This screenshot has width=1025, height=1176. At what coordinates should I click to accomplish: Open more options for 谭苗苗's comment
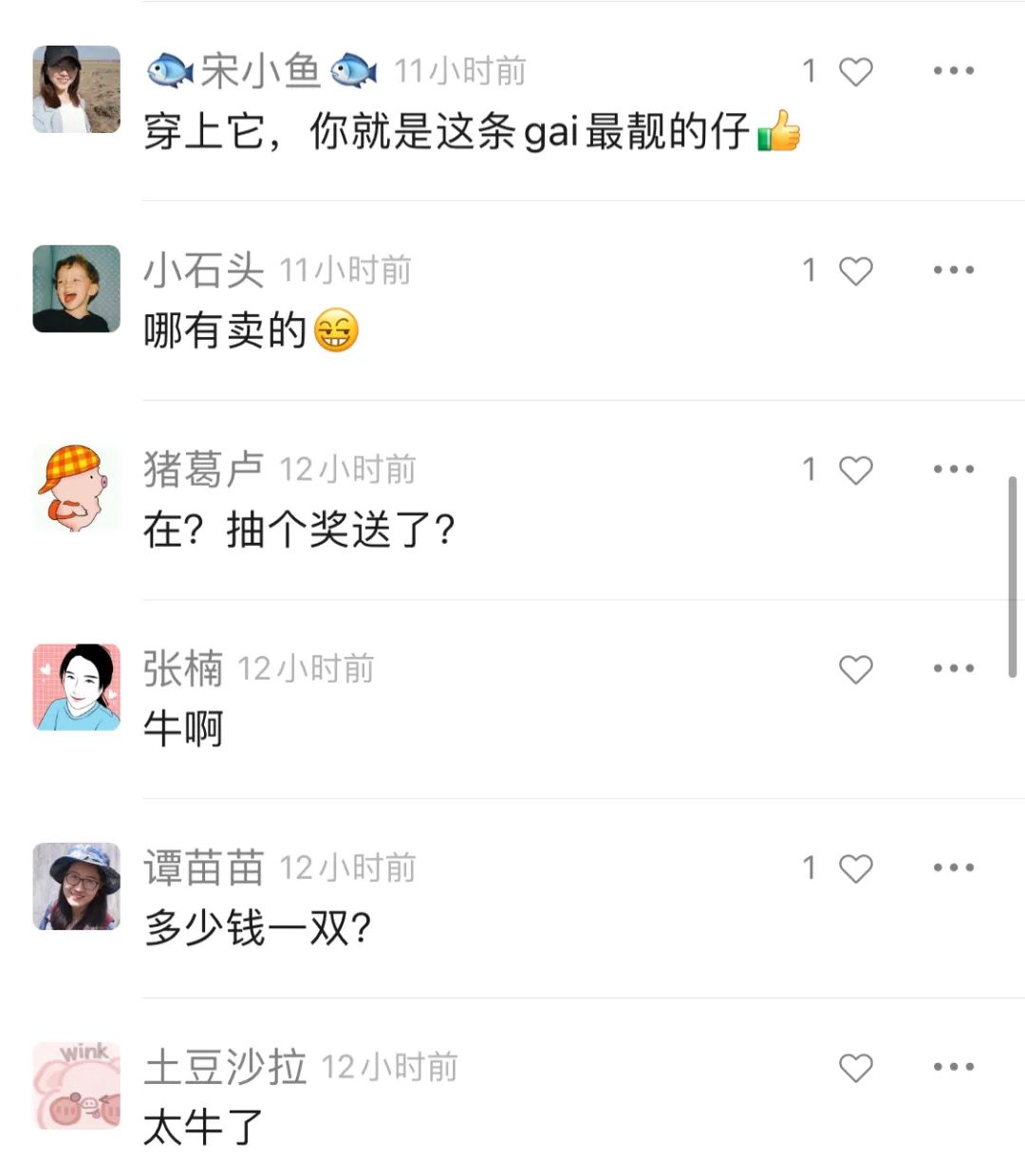(x=953, y=868)
